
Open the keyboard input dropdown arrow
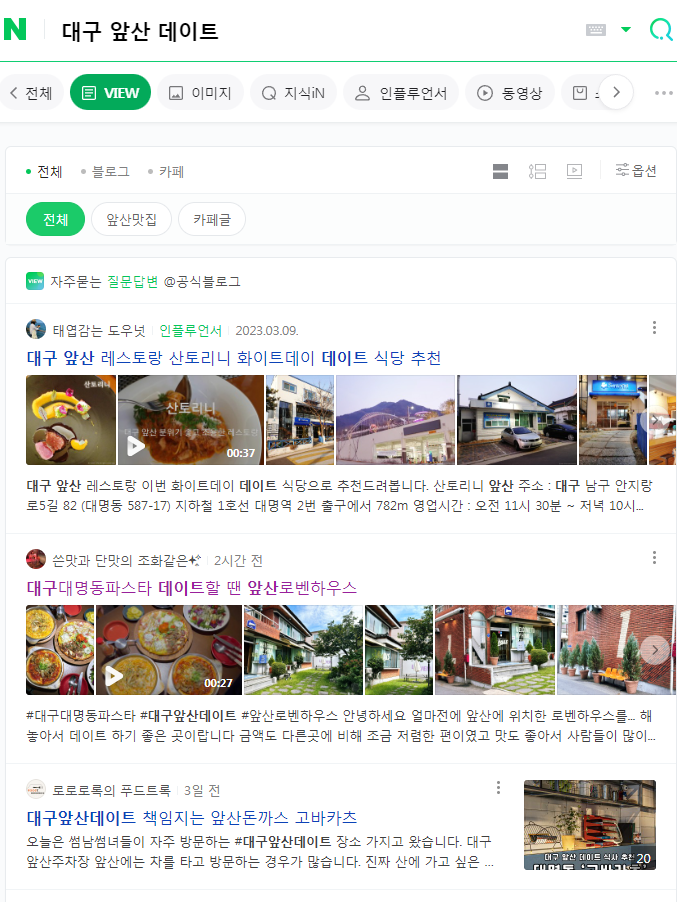click(x=626, y=30)
